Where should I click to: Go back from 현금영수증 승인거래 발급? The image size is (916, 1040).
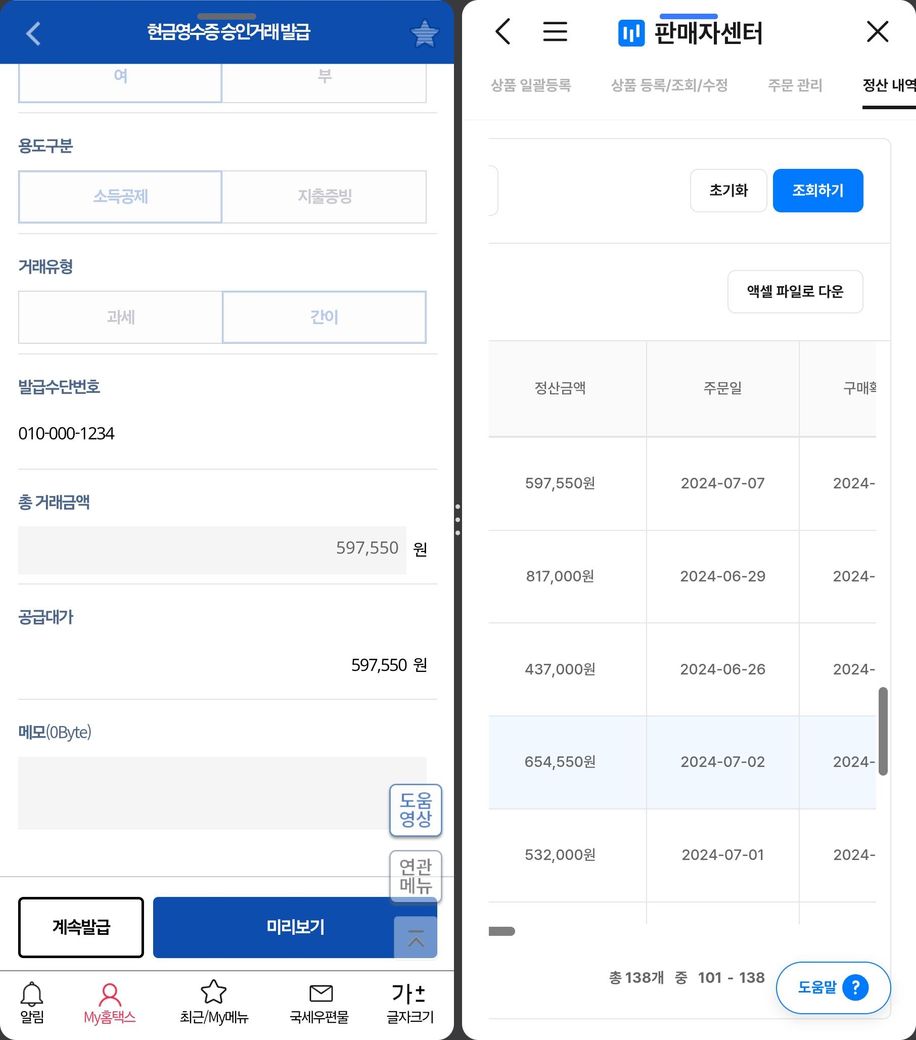coord(33,33)
